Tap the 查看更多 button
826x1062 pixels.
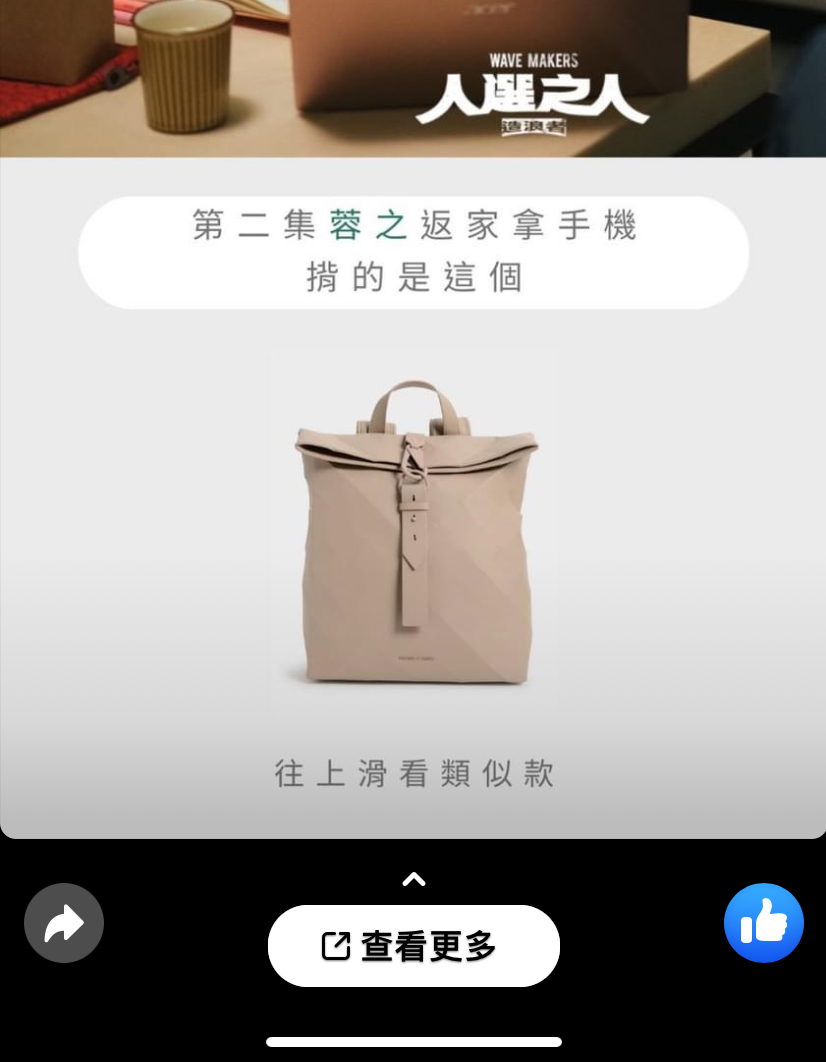click(413, 946)
